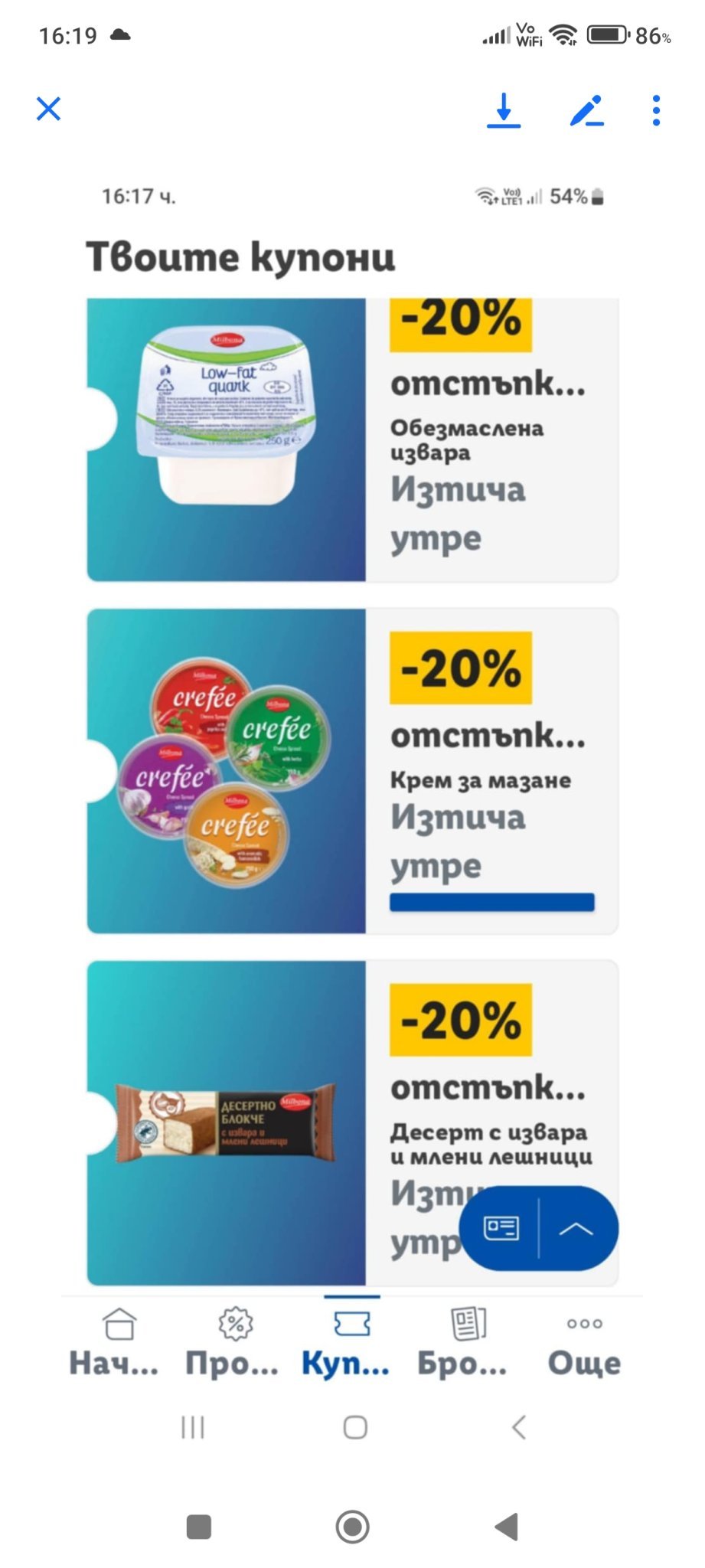Edit the image with the pencil icon
The image size is (705, 1568).
(587, 110)
